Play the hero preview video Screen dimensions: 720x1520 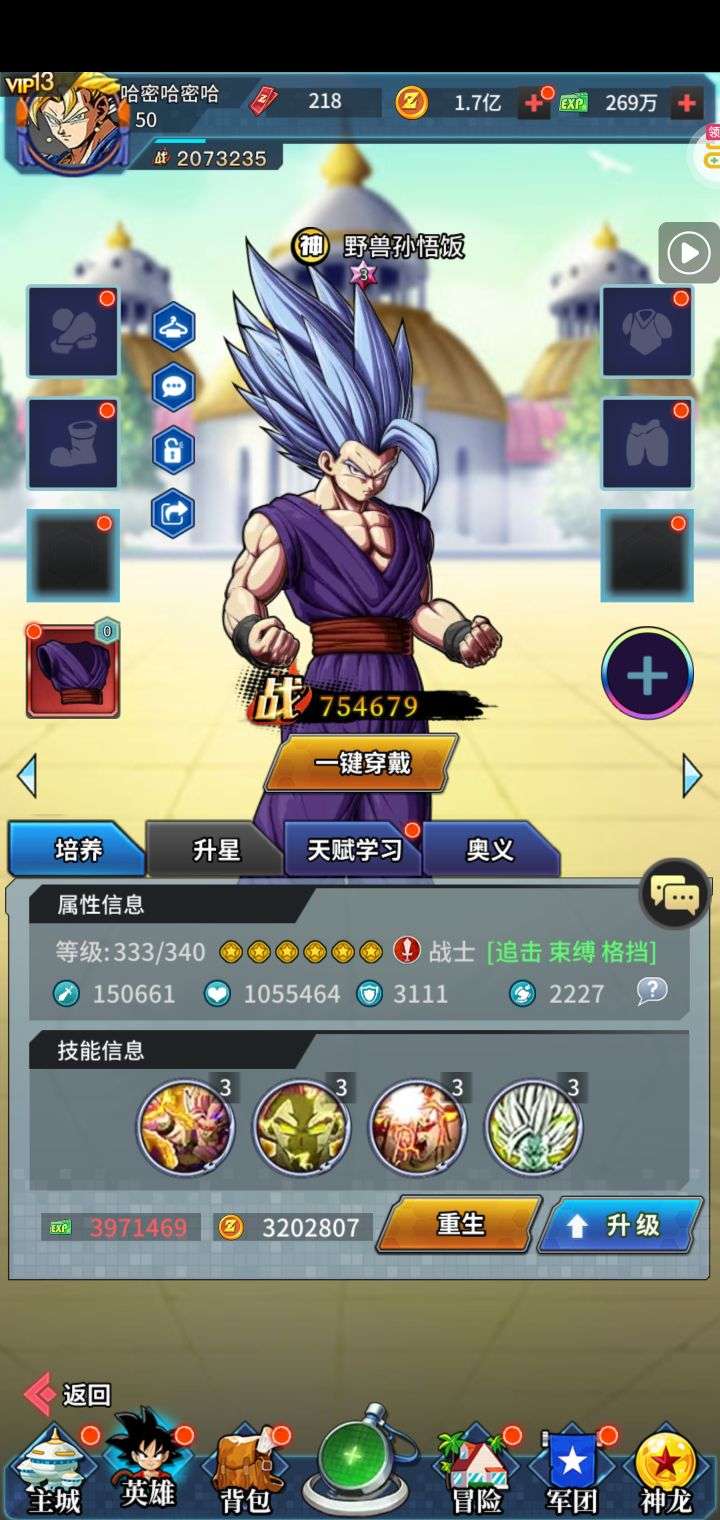click(688, 253)
